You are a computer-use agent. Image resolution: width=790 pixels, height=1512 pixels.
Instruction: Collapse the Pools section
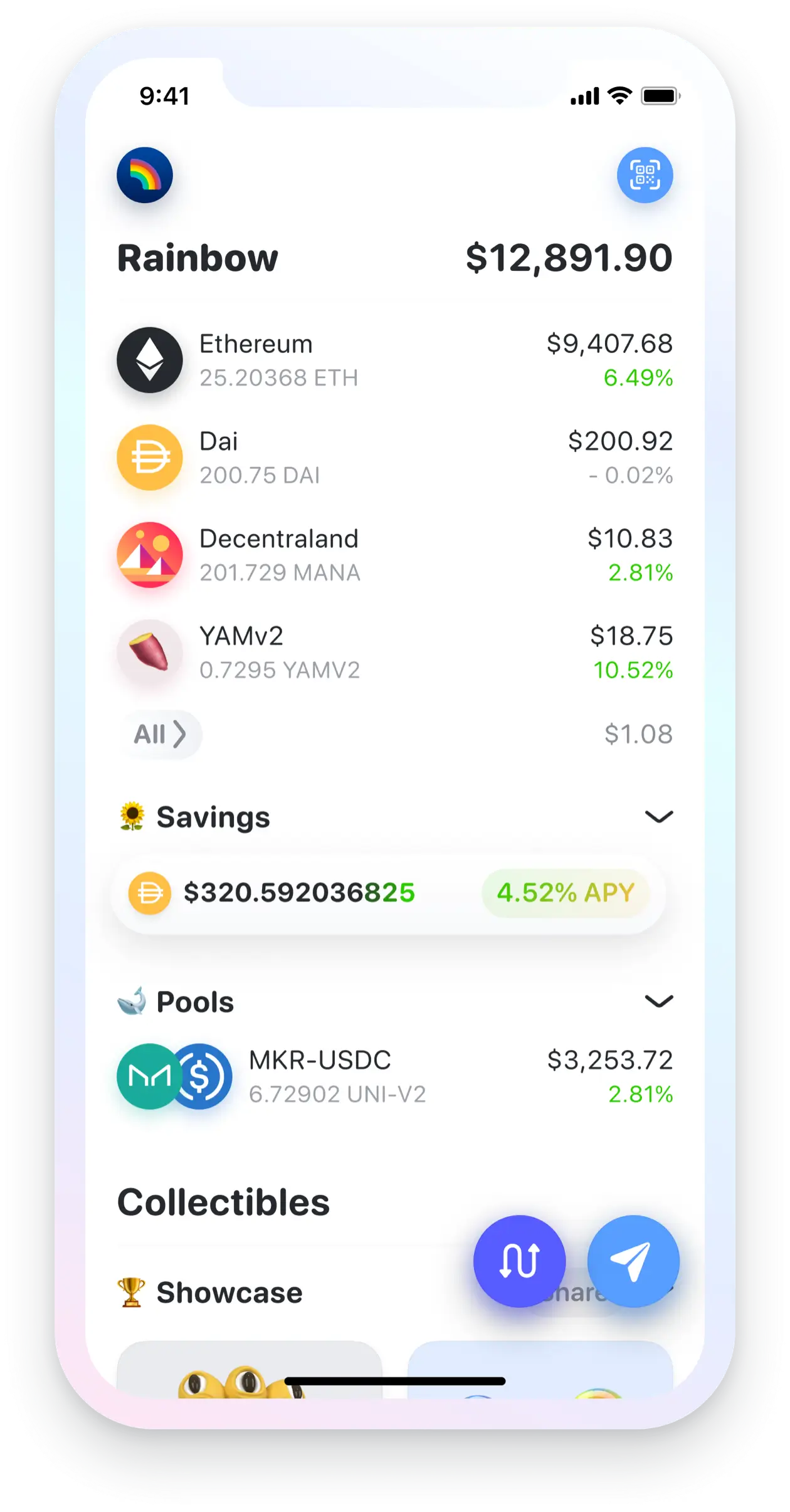click(x=658, y=1001)
